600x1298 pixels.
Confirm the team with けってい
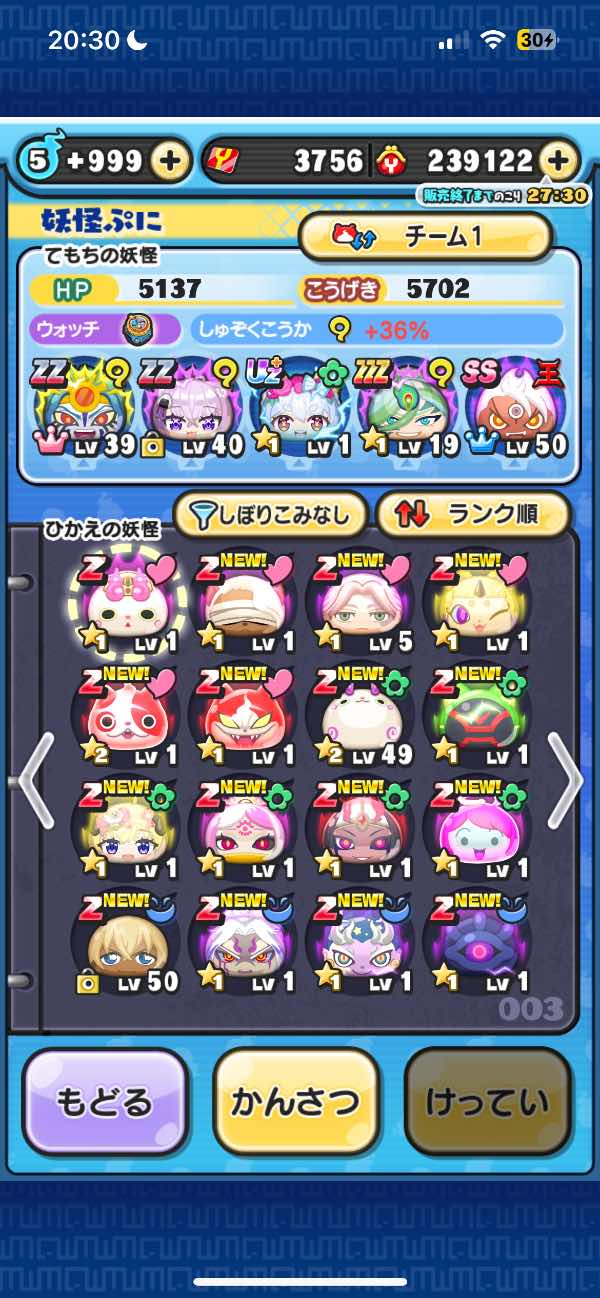tap(487, 1102)
